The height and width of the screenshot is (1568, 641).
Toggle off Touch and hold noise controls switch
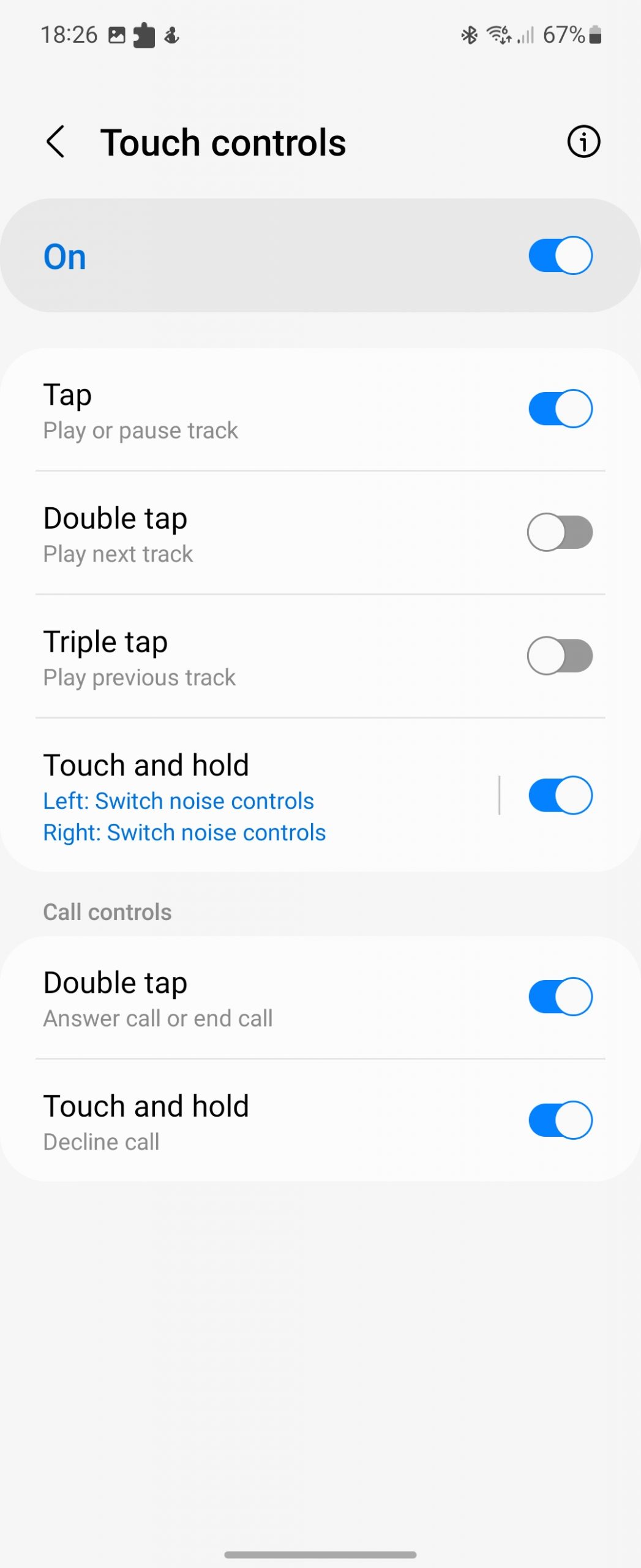(560, 796)
